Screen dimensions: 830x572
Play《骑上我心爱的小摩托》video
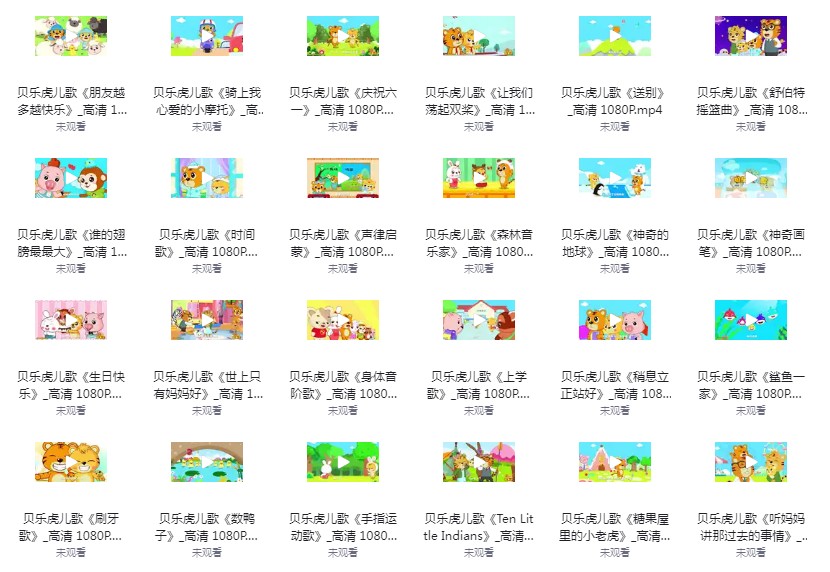[207, 36]
